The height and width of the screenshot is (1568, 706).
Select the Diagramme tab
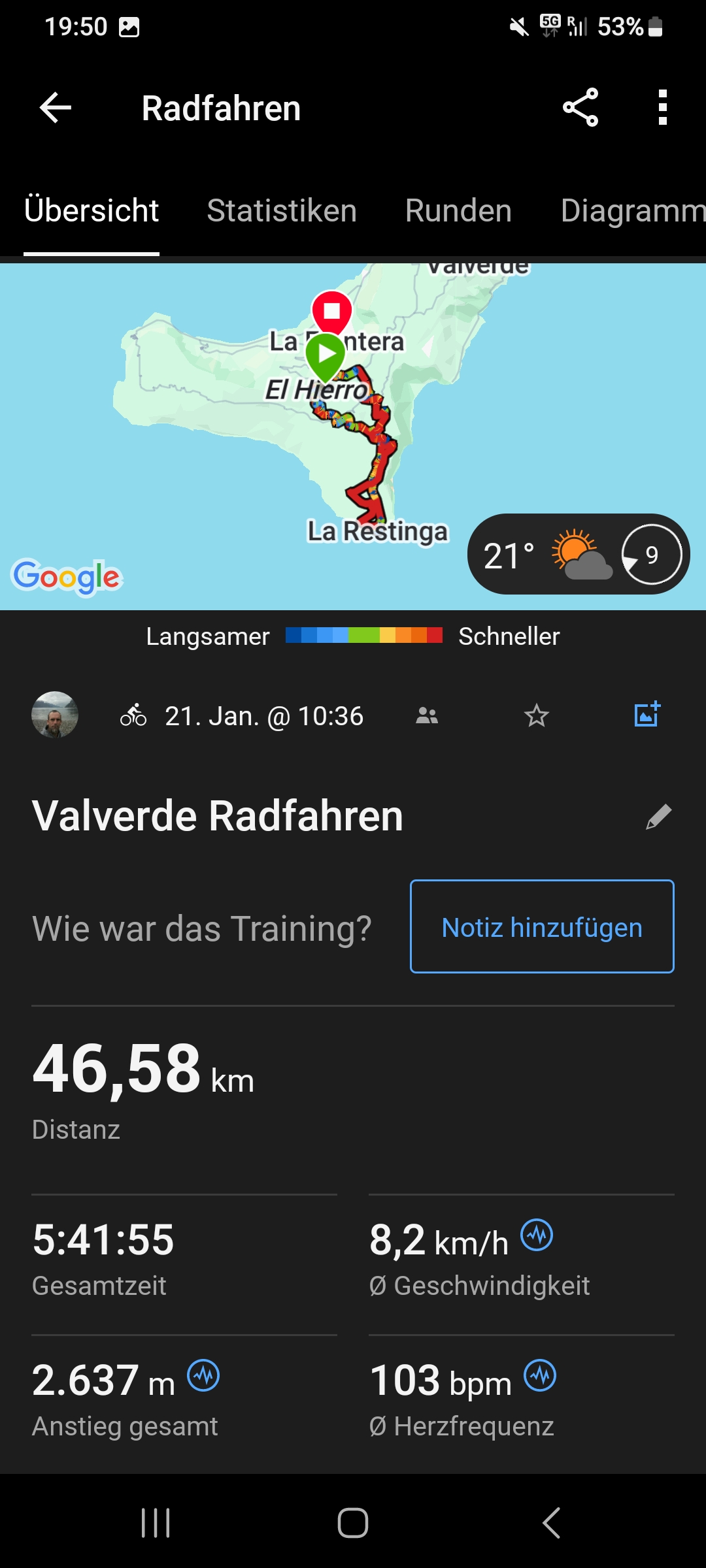point(633,211)
